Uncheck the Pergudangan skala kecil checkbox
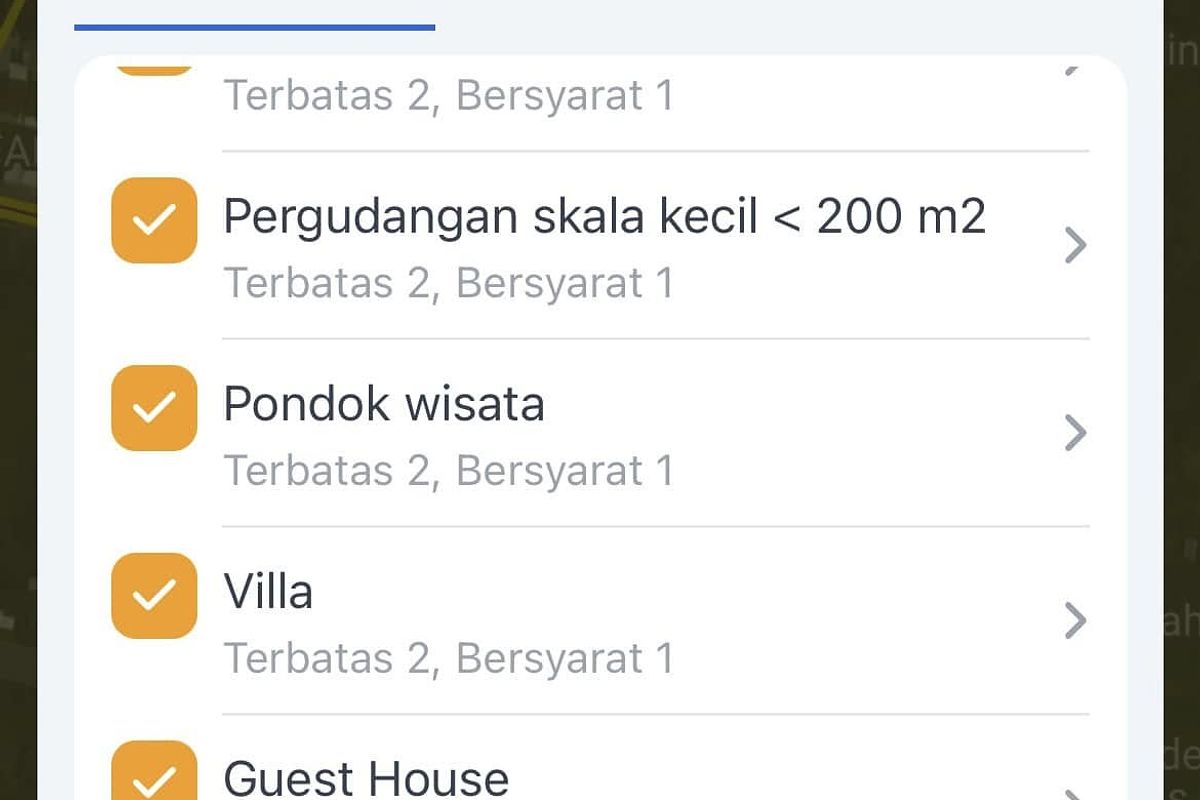Screen dimensions: 1200x800 pyautogui.click(x=154, y=221)
